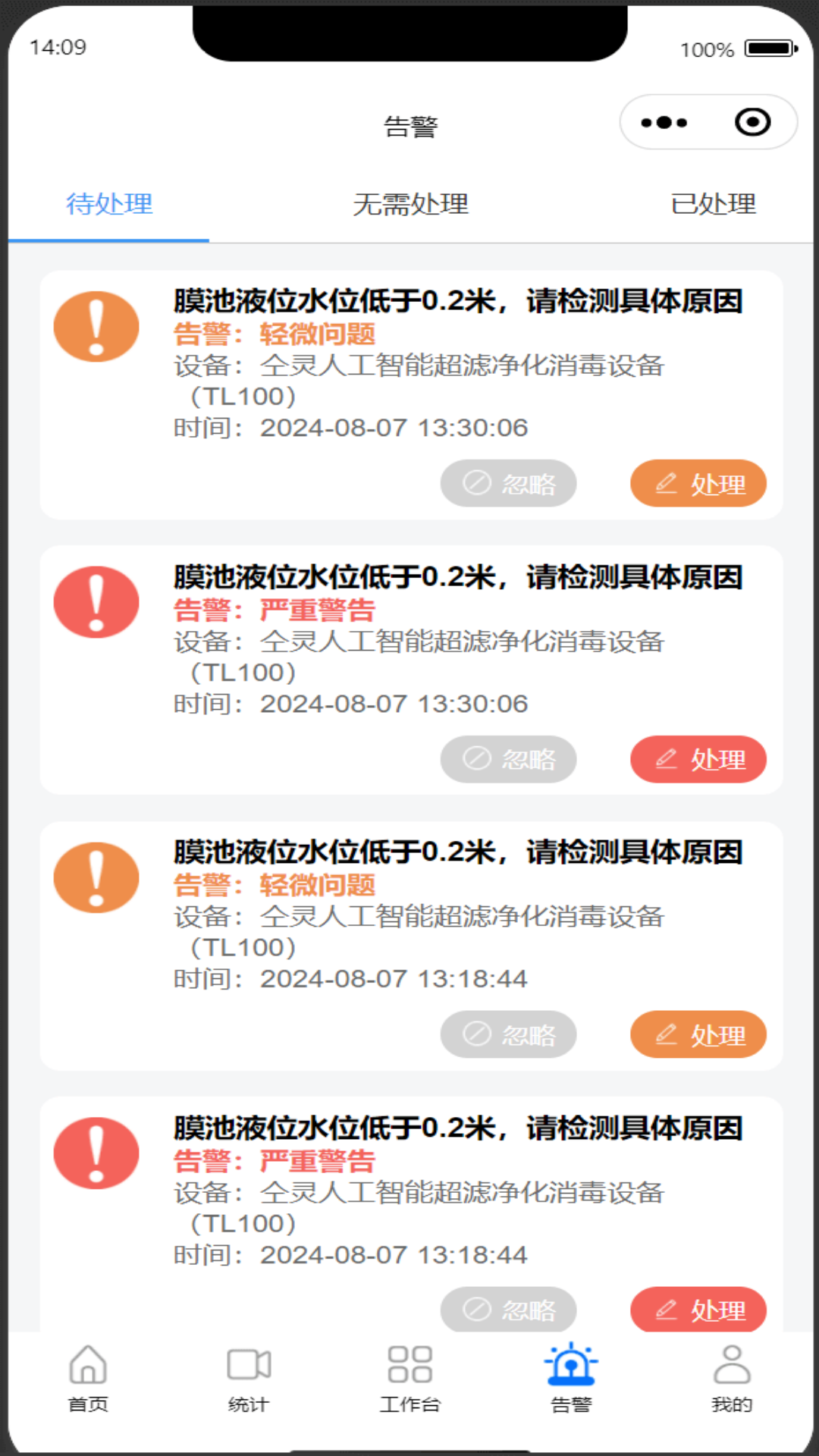Ignore the 13:18:44 严重警告 alarm
This screenshot has height=1456, width=819.
point(508,1309)
